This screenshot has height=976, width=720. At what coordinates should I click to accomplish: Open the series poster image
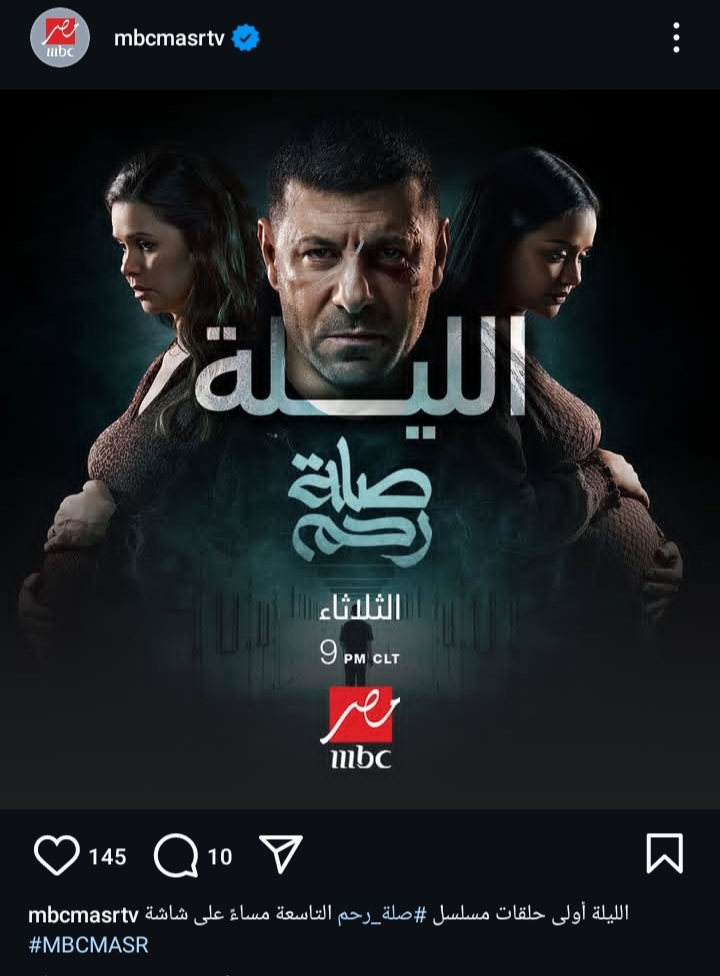click(x=360, y=450)
